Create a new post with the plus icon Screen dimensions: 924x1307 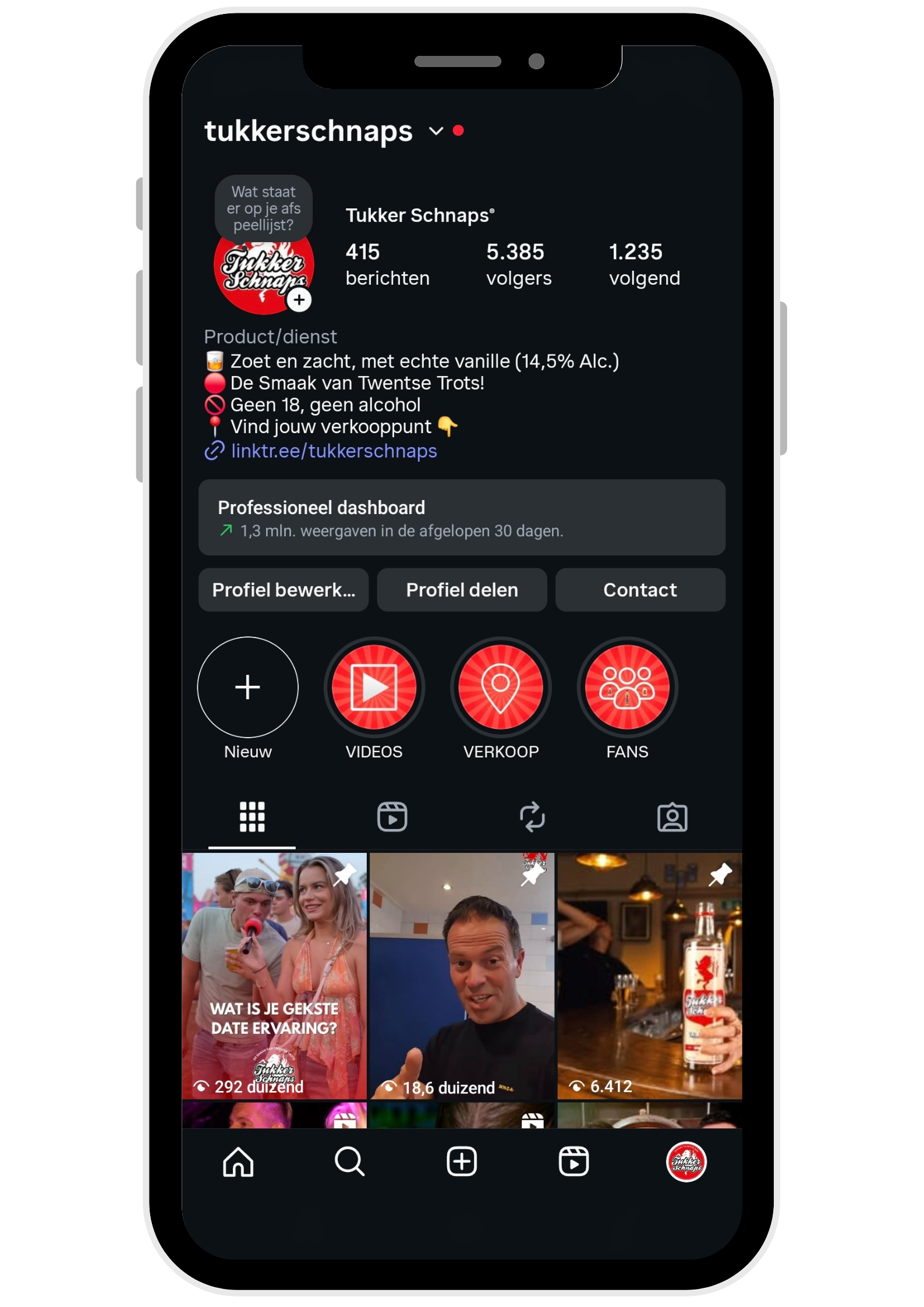click(x=462, y=1162)
